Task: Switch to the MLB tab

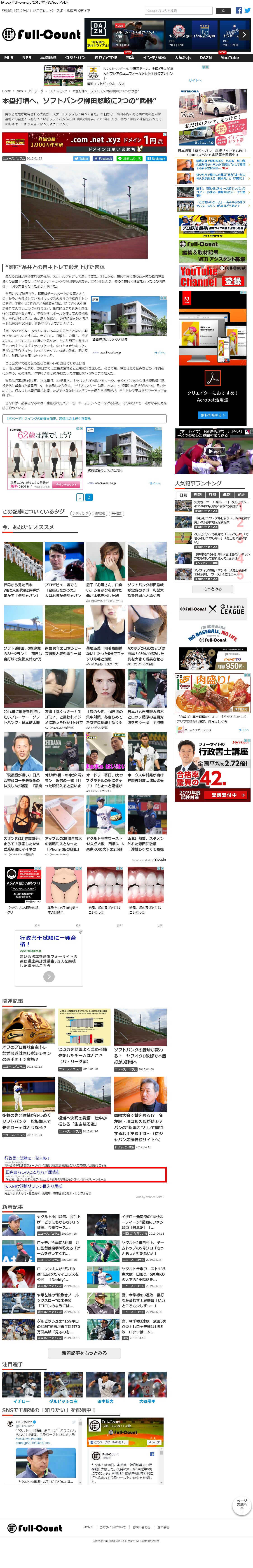Action: [x=9, y=58]
